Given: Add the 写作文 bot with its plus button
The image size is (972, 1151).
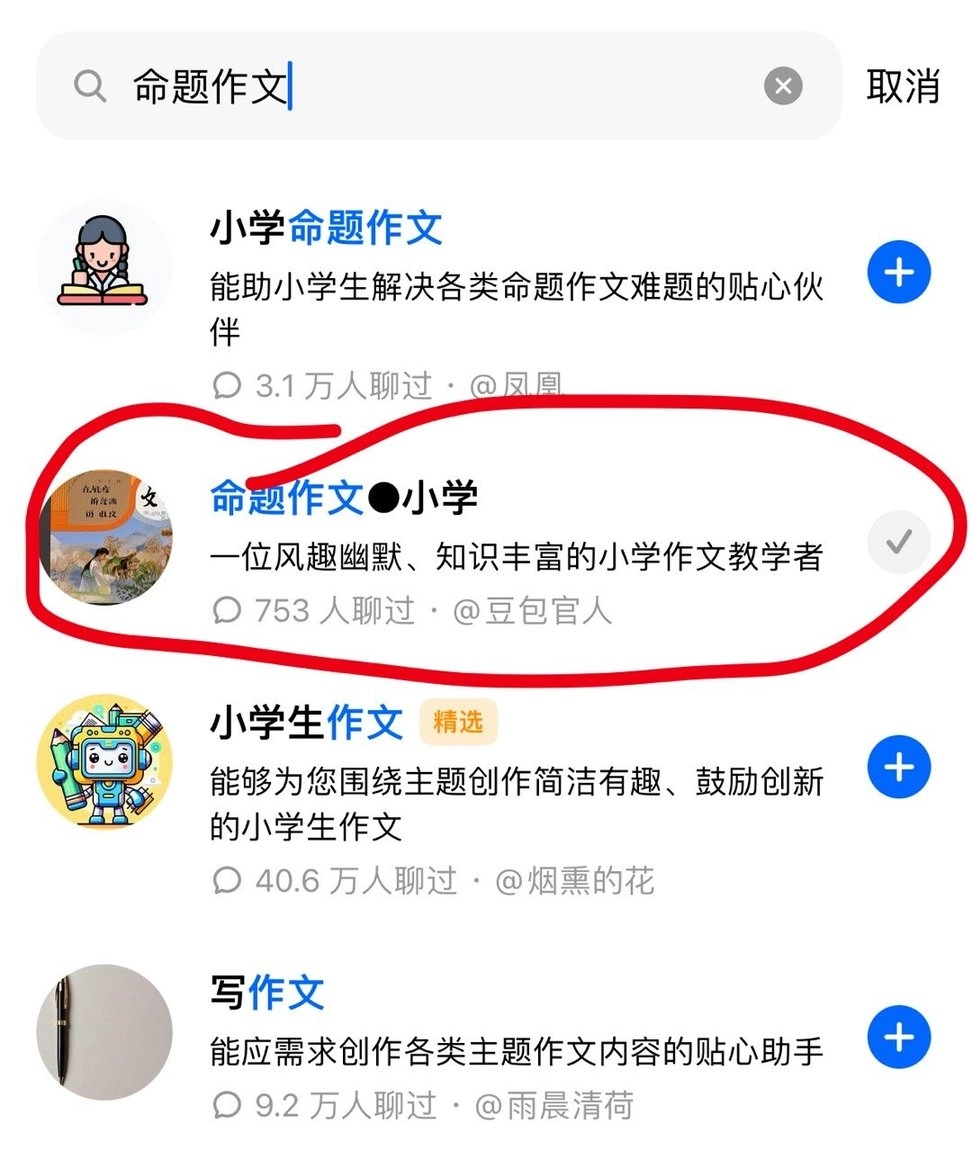Looking at the screenshot, I should tap(899, 1038).
